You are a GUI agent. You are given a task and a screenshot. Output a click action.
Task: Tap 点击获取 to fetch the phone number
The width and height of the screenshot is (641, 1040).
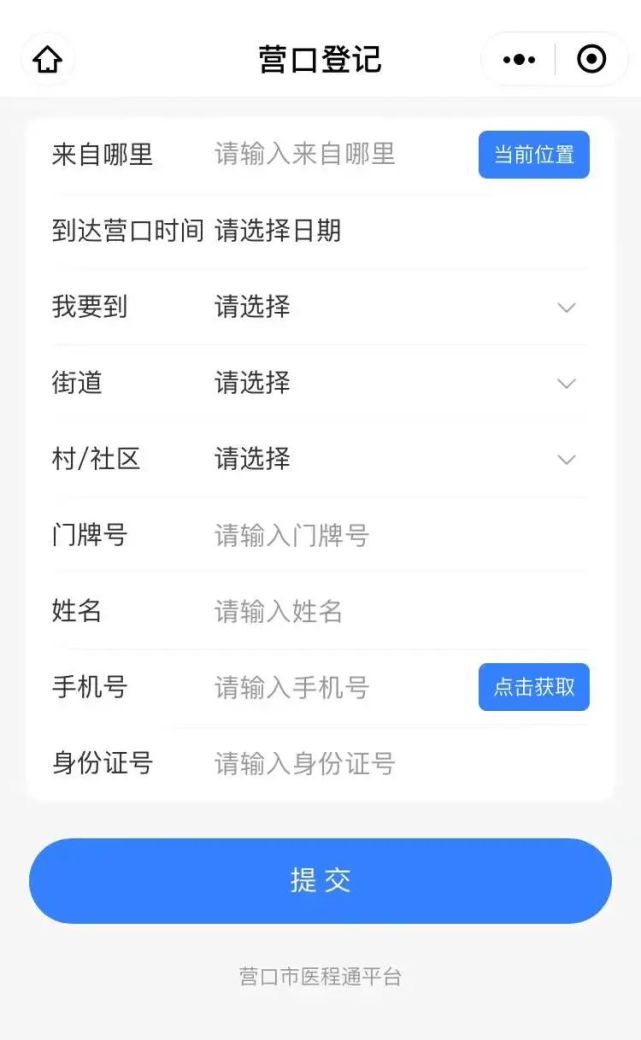click(534, 687)
